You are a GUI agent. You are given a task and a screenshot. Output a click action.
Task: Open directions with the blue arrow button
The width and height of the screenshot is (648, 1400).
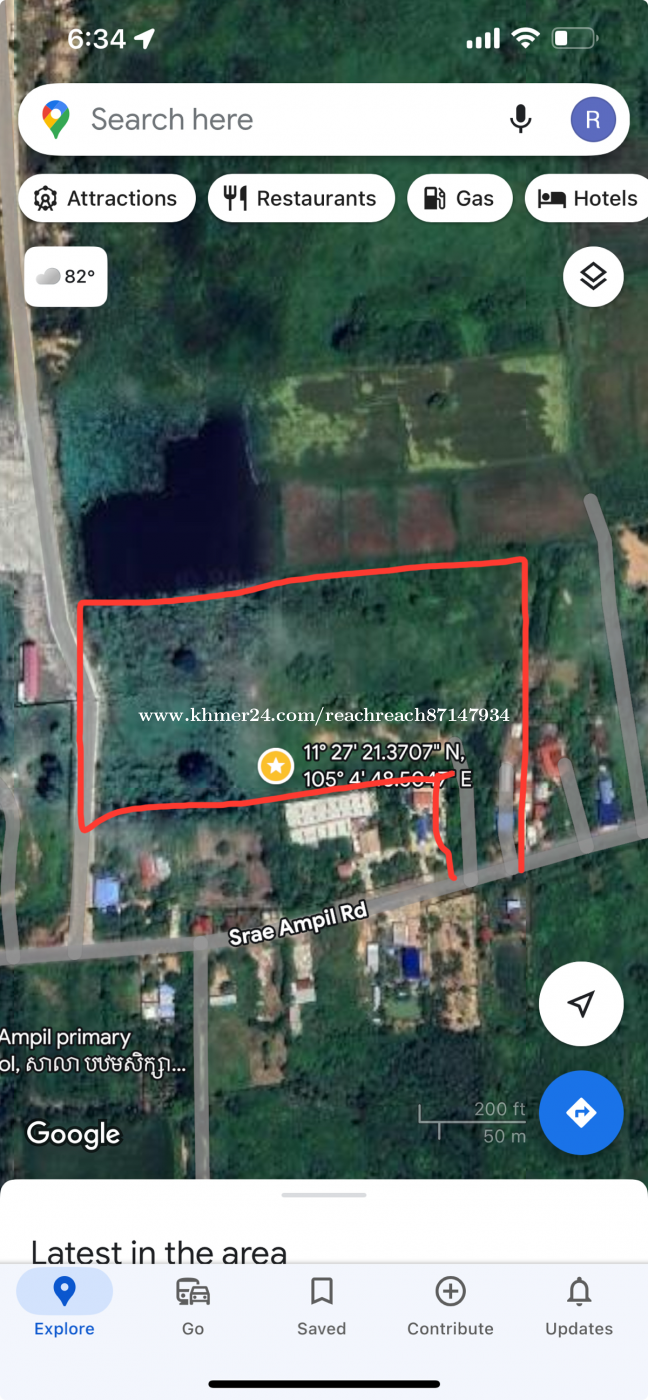click(x=581, y=1113)
